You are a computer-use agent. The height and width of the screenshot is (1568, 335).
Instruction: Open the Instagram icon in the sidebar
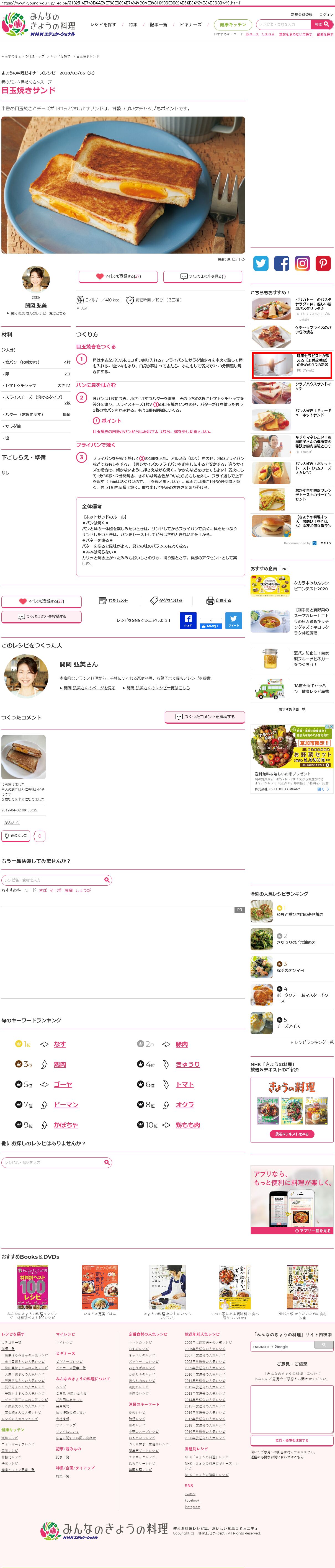coord(302,263)
